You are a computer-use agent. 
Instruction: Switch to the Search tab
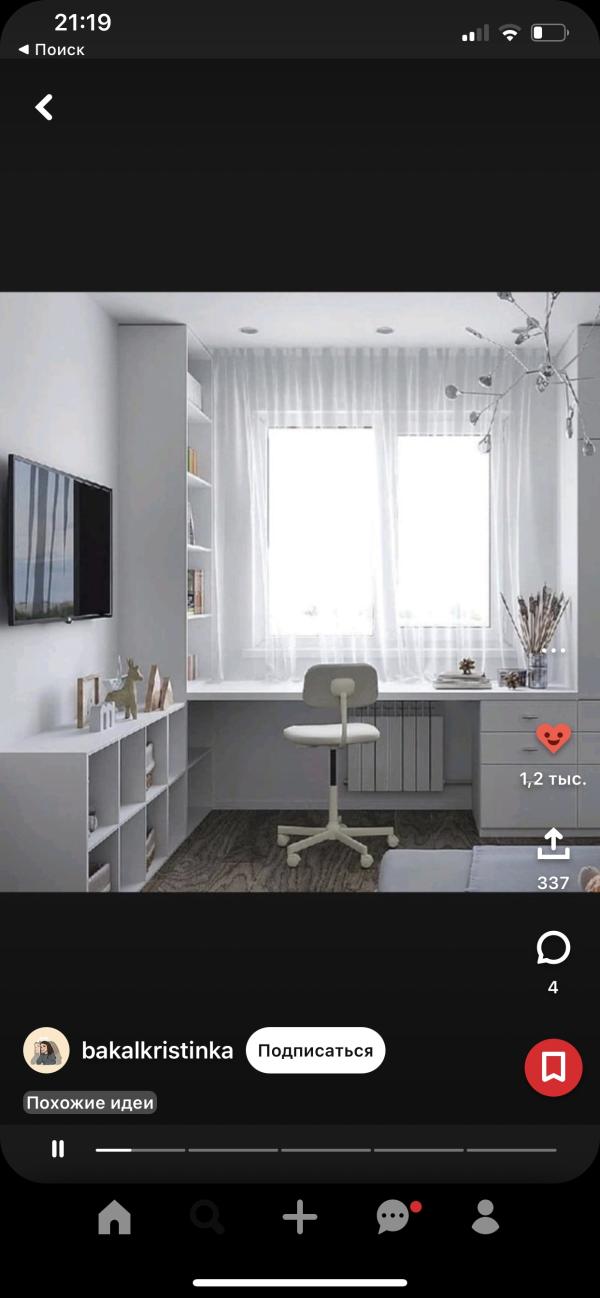207,1217
